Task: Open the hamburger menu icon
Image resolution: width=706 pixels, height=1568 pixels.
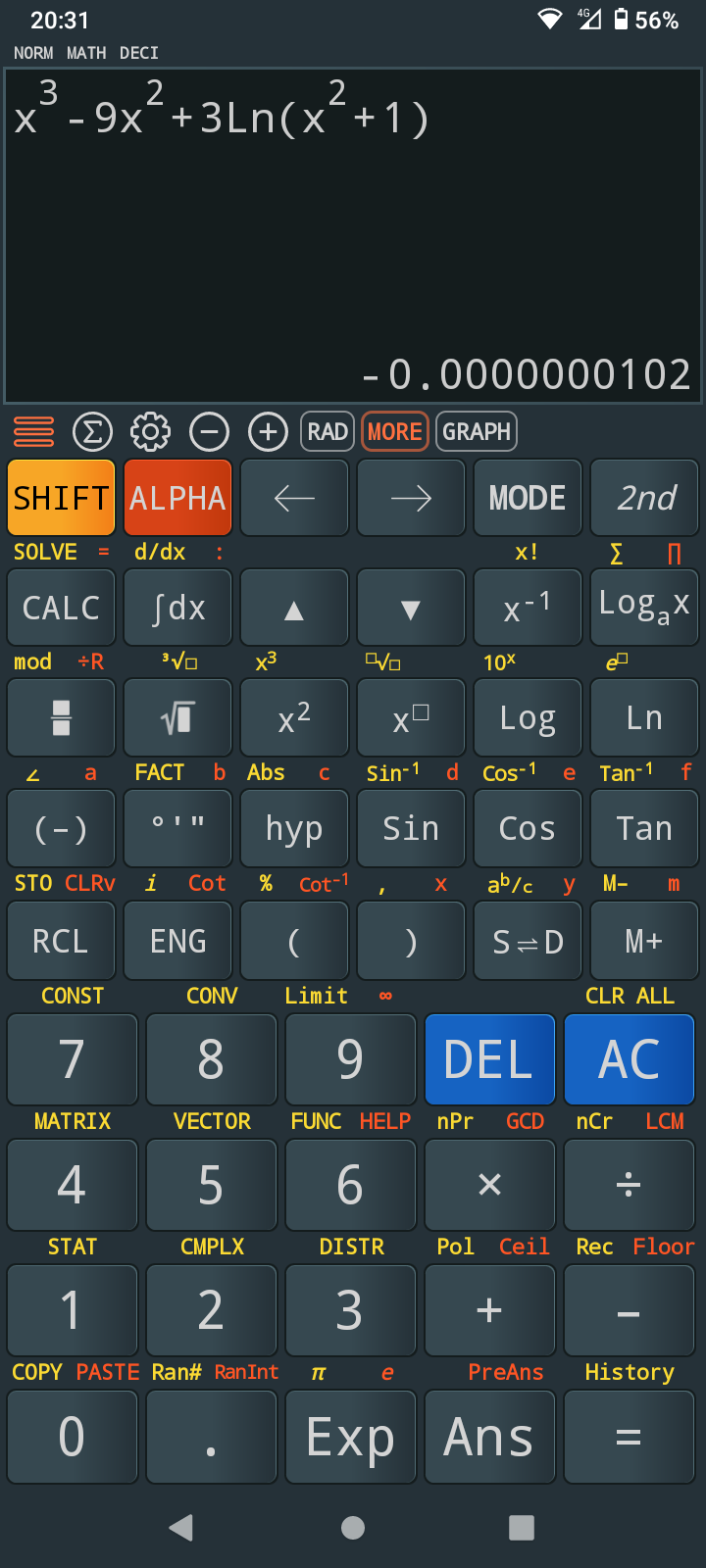Action: [33, 431]
